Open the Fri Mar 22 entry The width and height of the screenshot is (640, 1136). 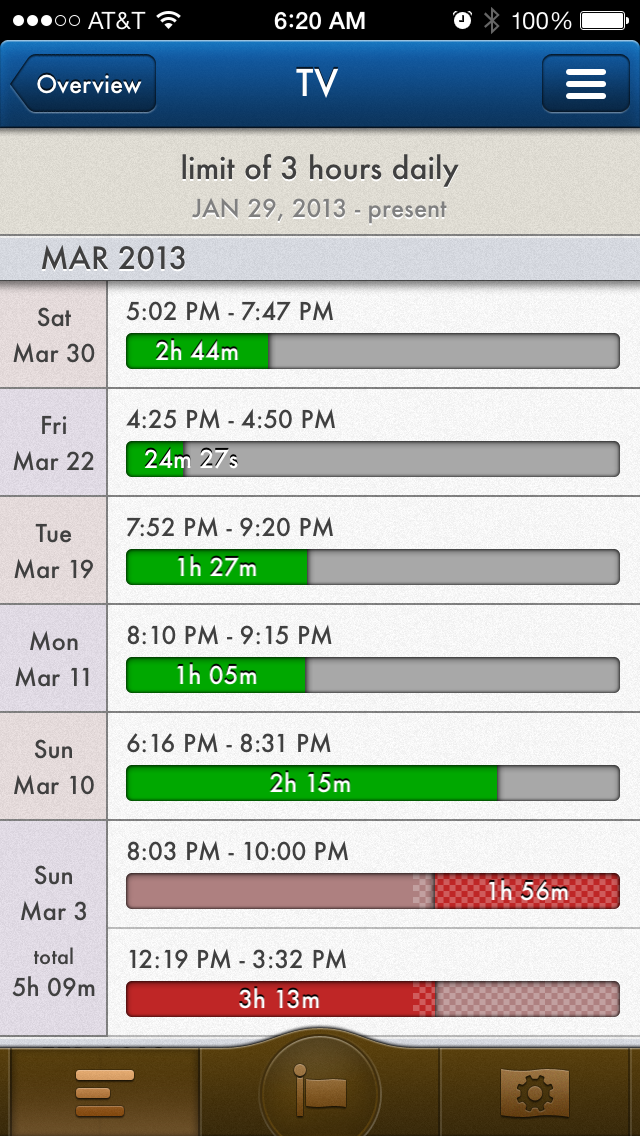click(x=320, y=443)
